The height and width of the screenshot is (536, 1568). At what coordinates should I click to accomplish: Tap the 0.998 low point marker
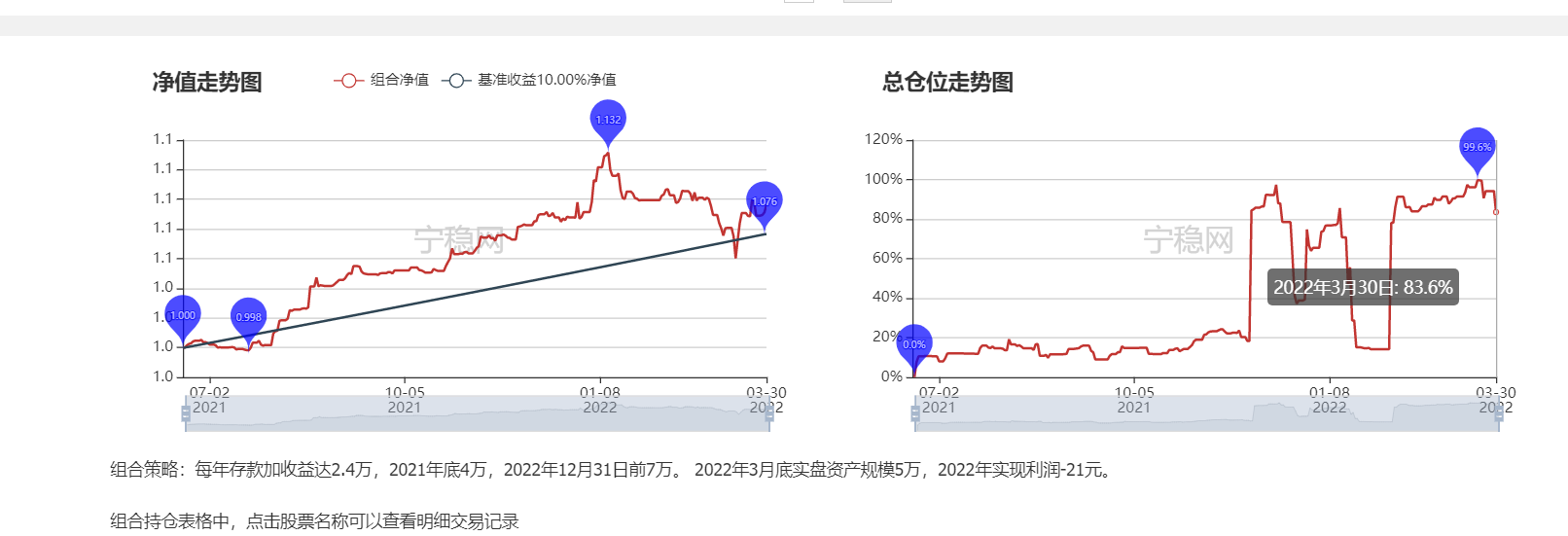[x=248, y=316]
